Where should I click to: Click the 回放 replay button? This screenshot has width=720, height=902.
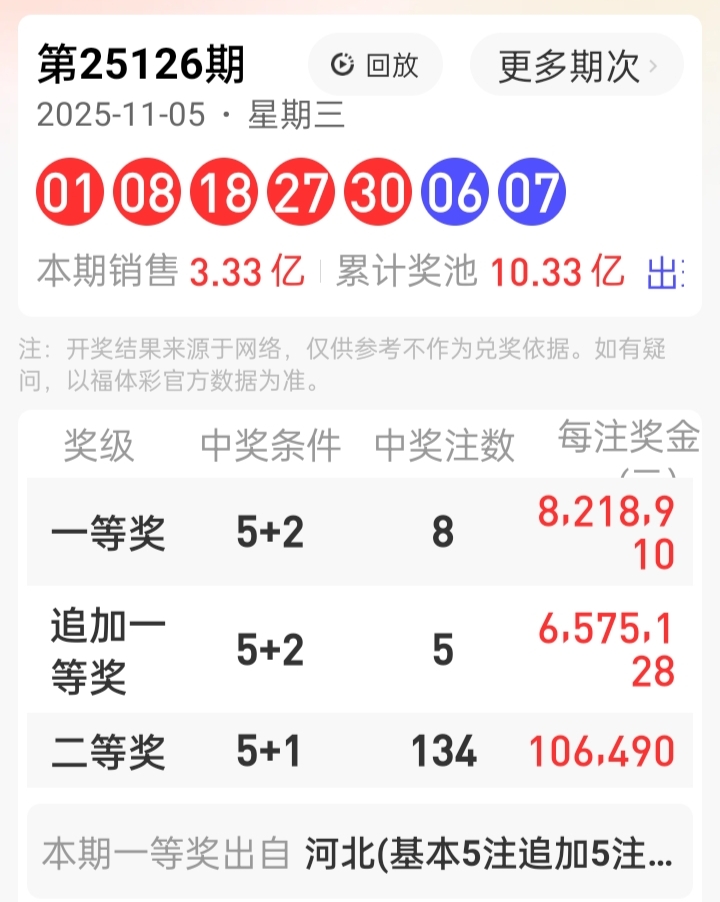click(x=375, y=64)
